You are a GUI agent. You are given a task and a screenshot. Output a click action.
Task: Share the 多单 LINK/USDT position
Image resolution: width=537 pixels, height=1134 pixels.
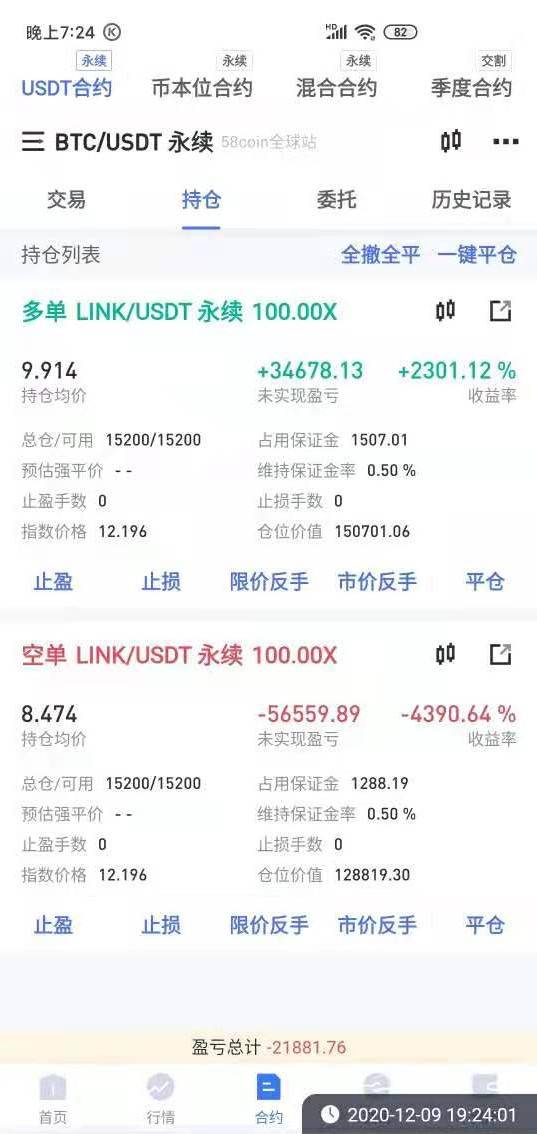(x=500, y=312)
